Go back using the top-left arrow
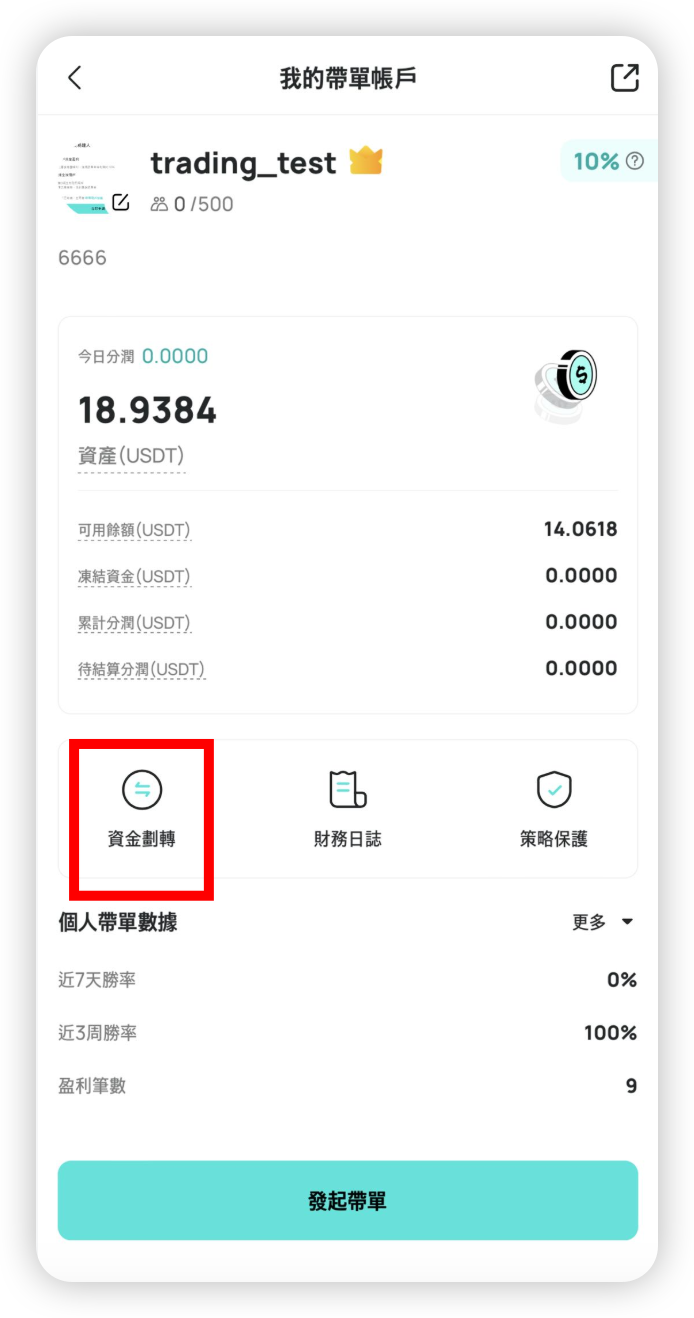The width and height of the screenshot is (694, 1318). tap(74, 78)
